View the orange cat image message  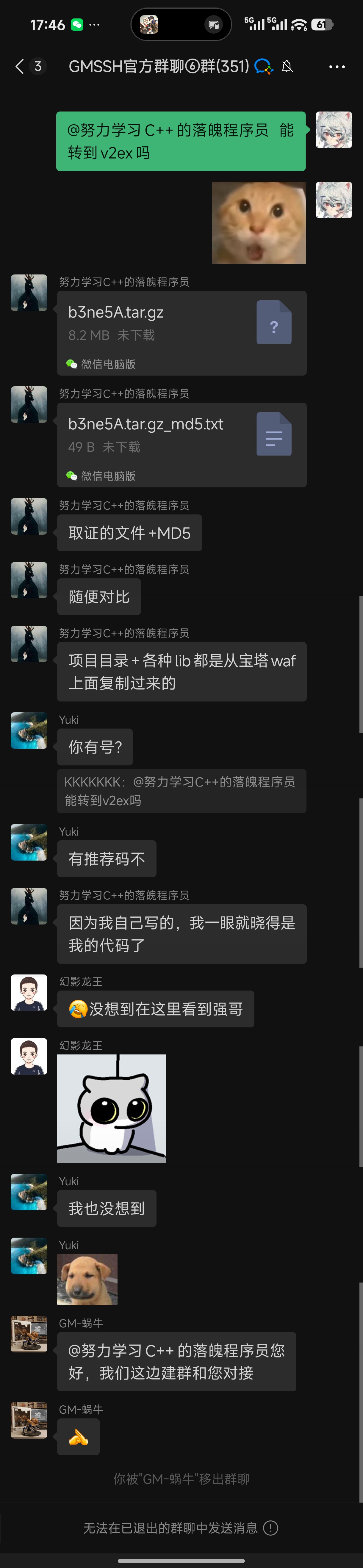(259, 223)
